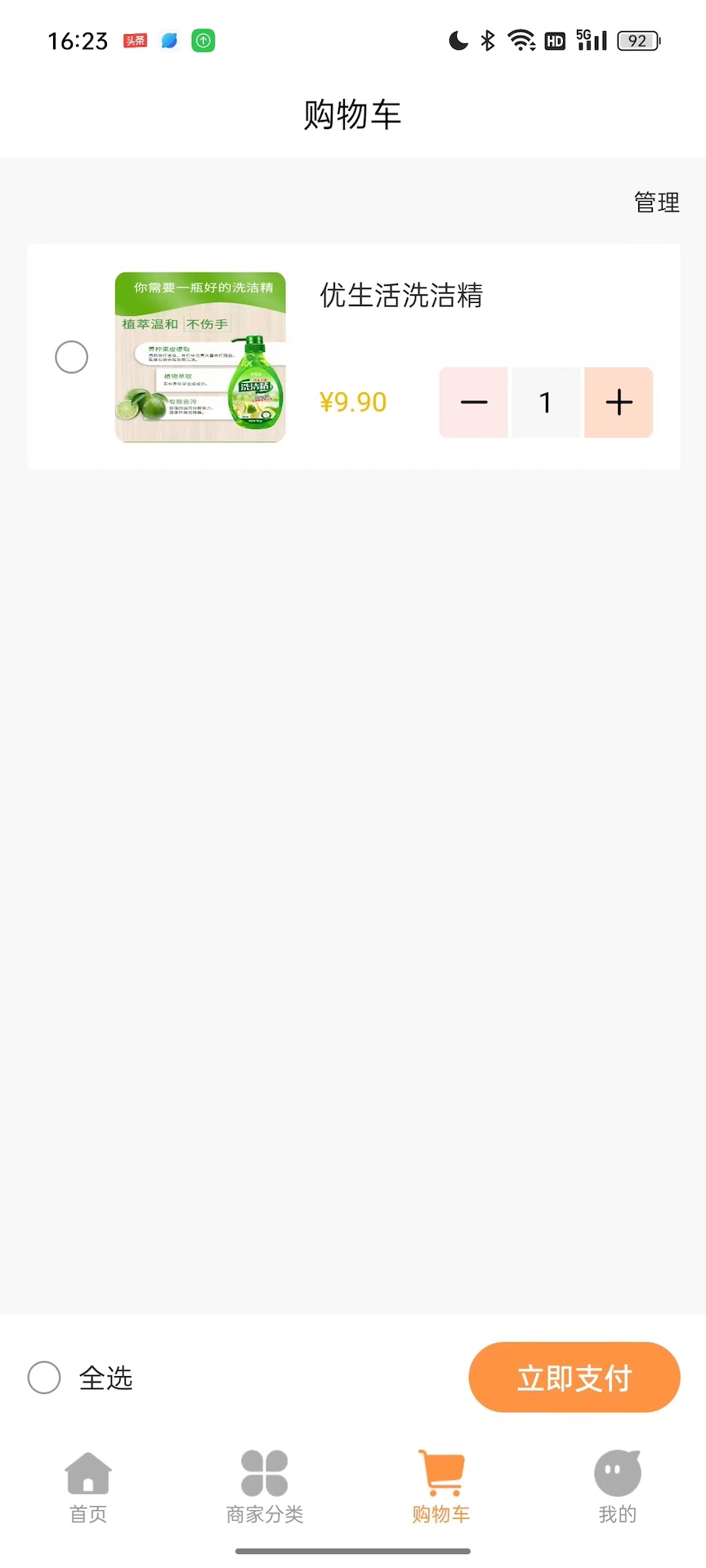Increase 优生活洗洁精 quantity with plus
706x1568 pixels.
pyautogui.click(x=619, y=402)
